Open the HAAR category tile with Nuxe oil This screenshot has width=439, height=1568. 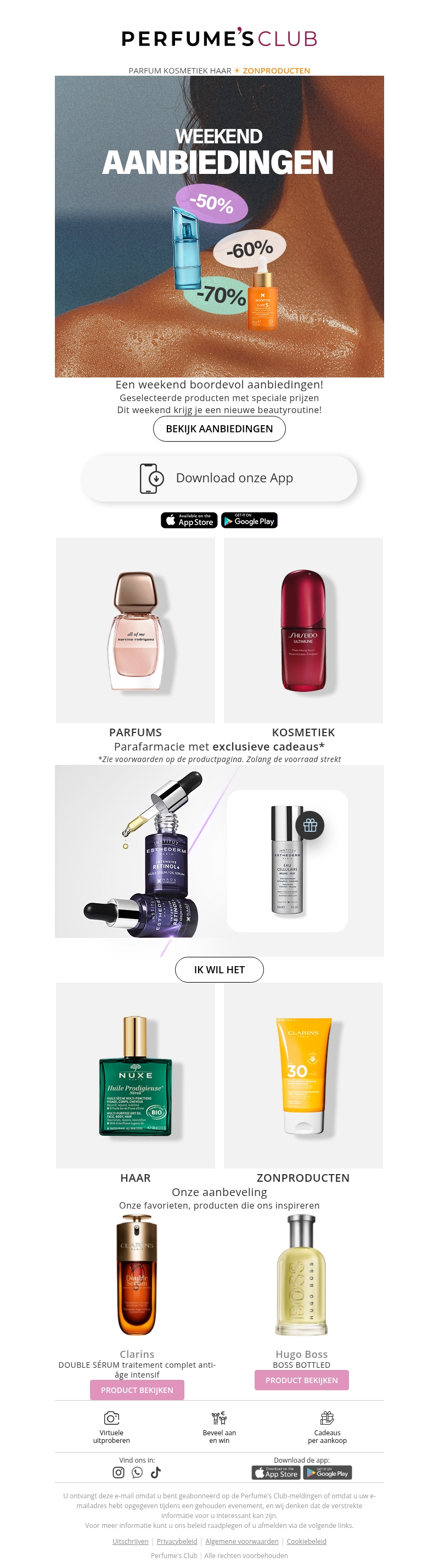point(135,1075)
